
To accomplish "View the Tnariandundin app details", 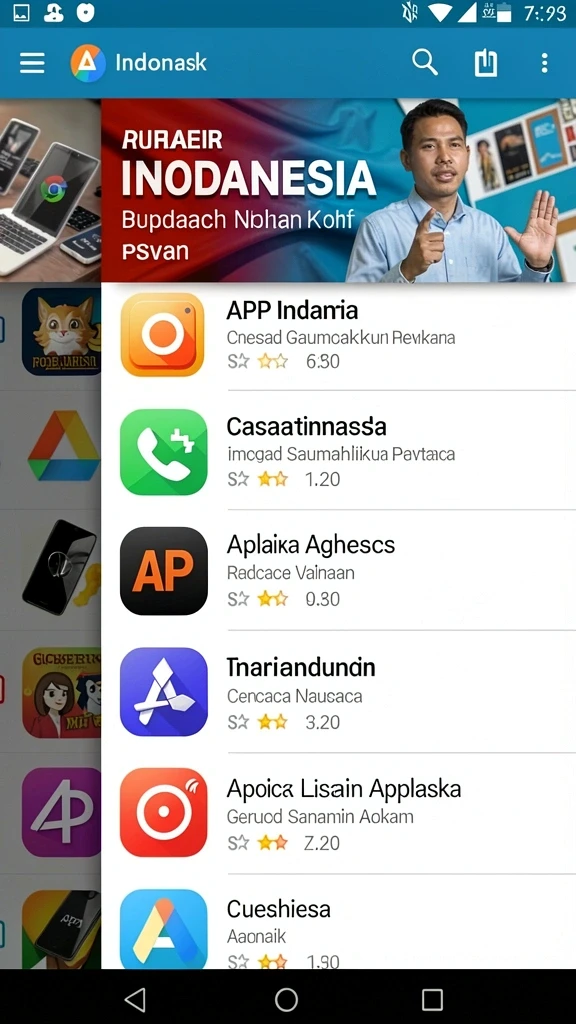I will coord(338,692).
